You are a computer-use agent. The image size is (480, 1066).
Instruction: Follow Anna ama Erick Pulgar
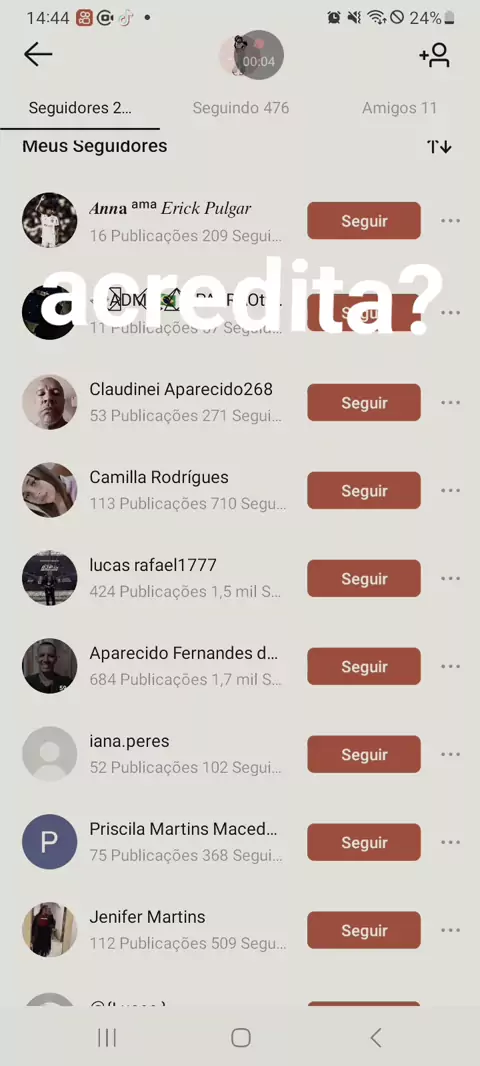tap(364, 221)
